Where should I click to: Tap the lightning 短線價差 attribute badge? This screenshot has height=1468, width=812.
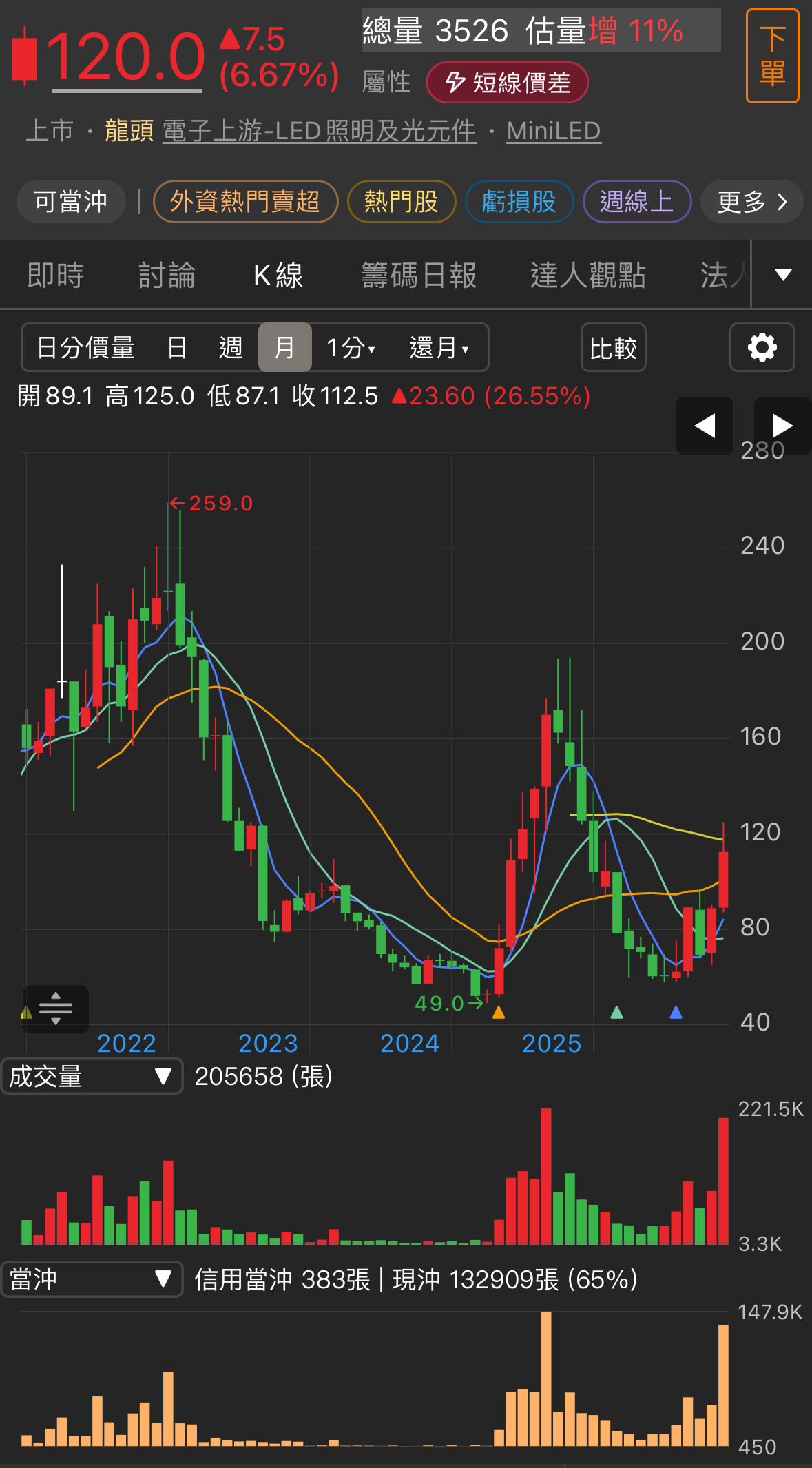(508, 82)
